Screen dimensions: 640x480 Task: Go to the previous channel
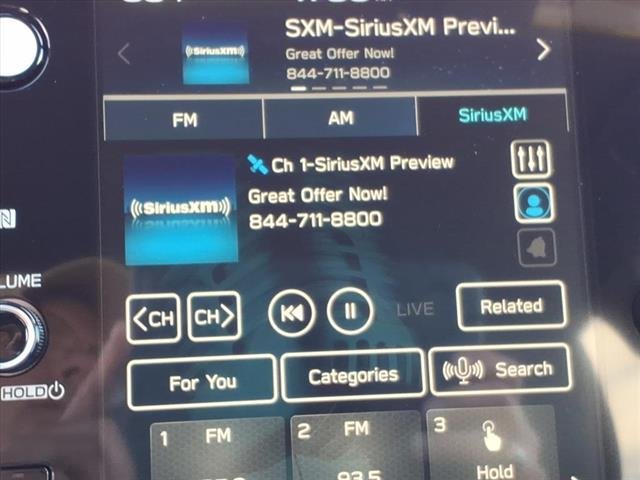(154, 318)
